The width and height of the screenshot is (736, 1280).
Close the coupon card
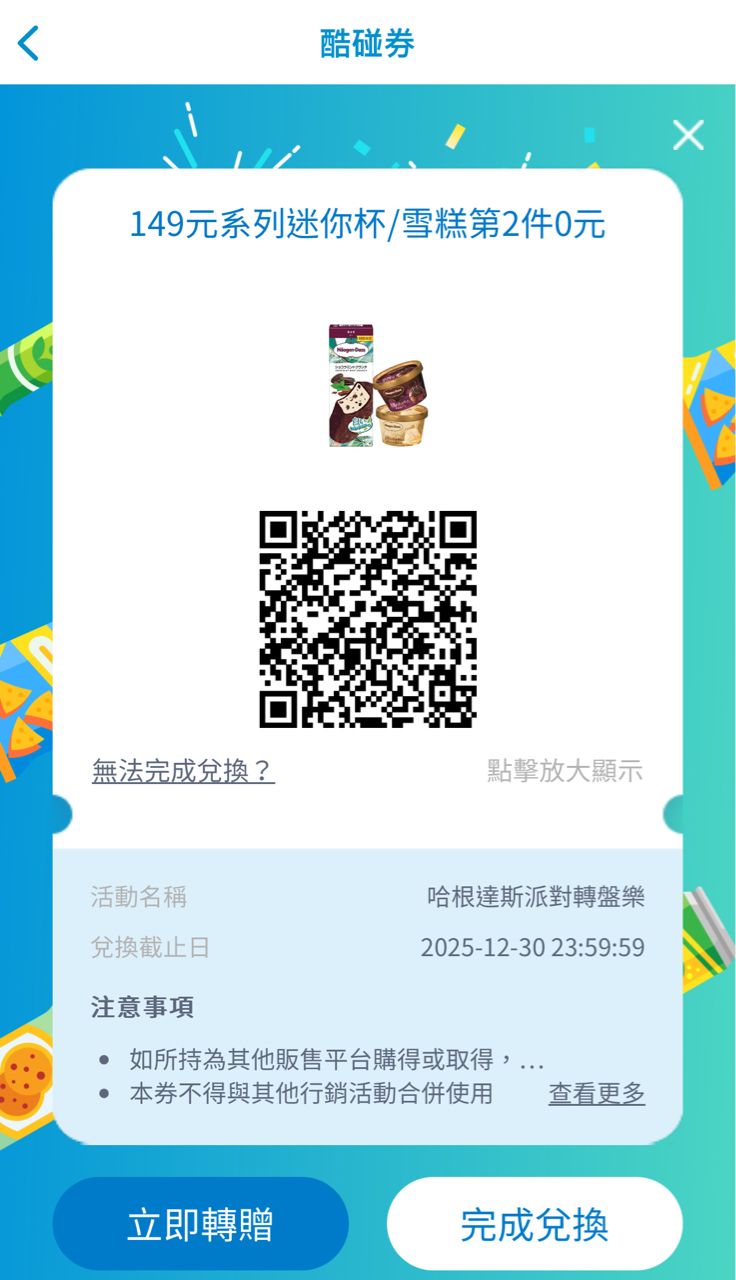click(688, 135)
